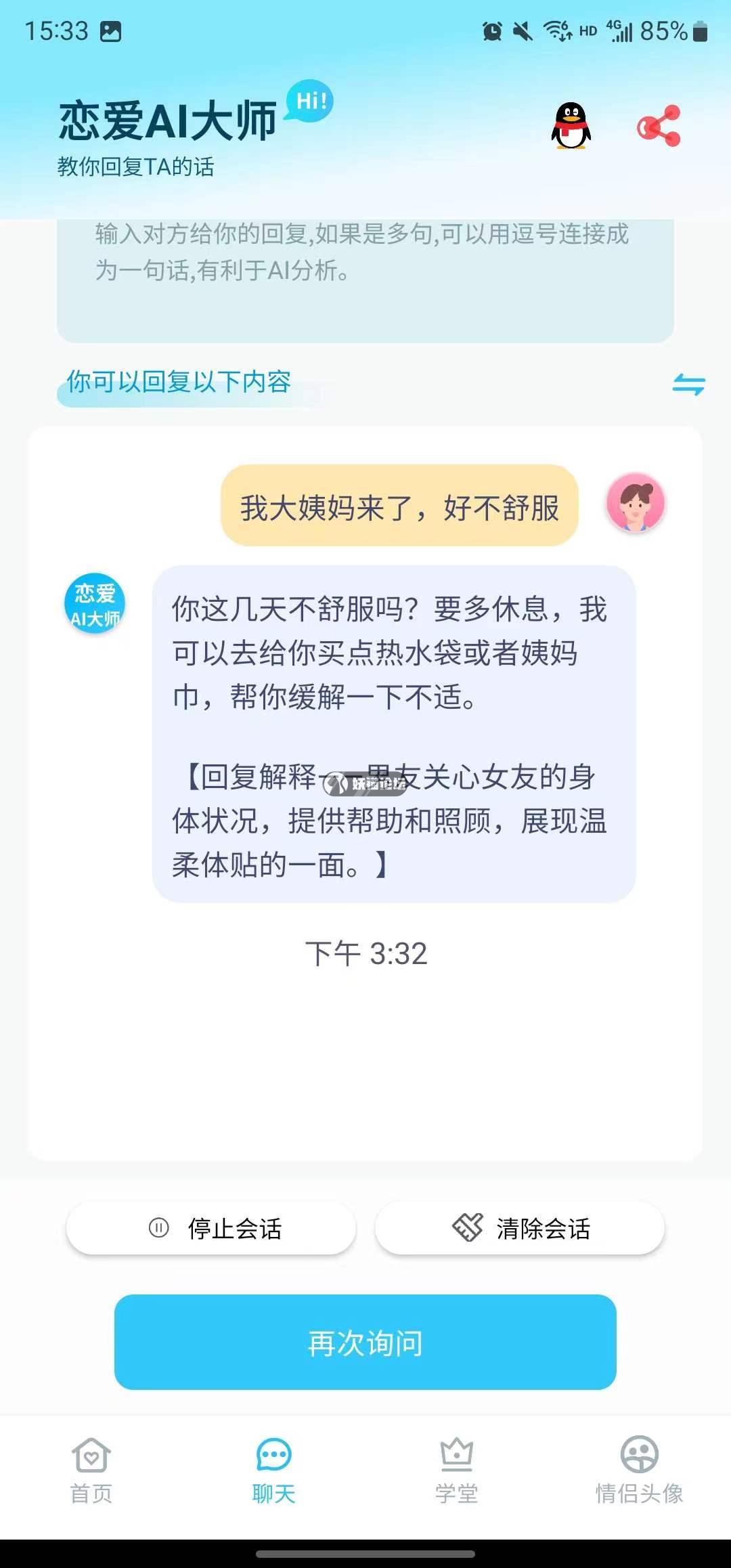Share the app via red share icon
The width and height of the screenshot is (731, 1568).
(x=659, y=126)
